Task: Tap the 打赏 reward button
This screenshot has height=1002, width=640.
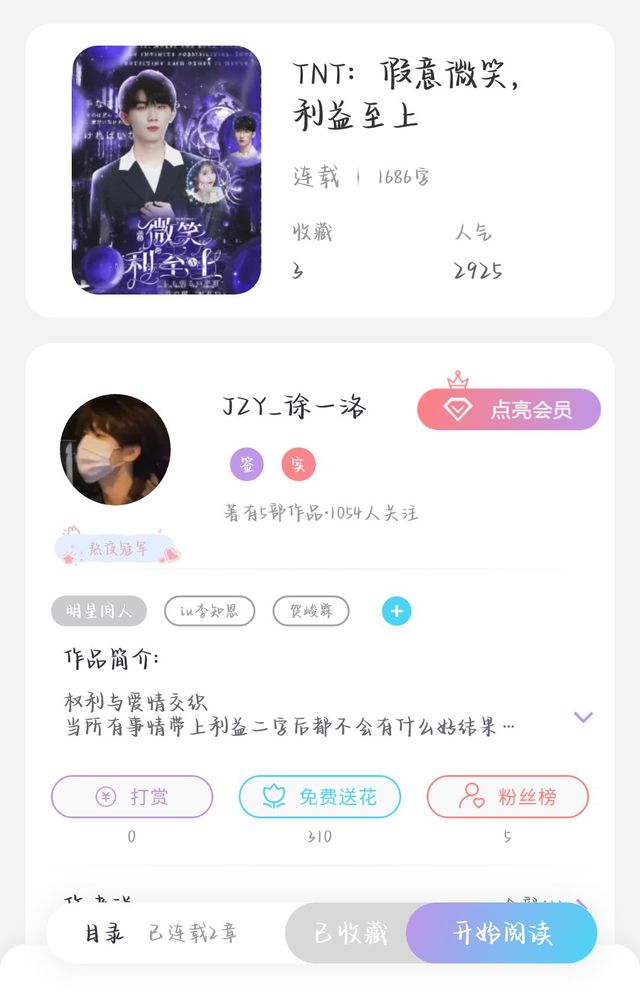Action: coord(132,796)
